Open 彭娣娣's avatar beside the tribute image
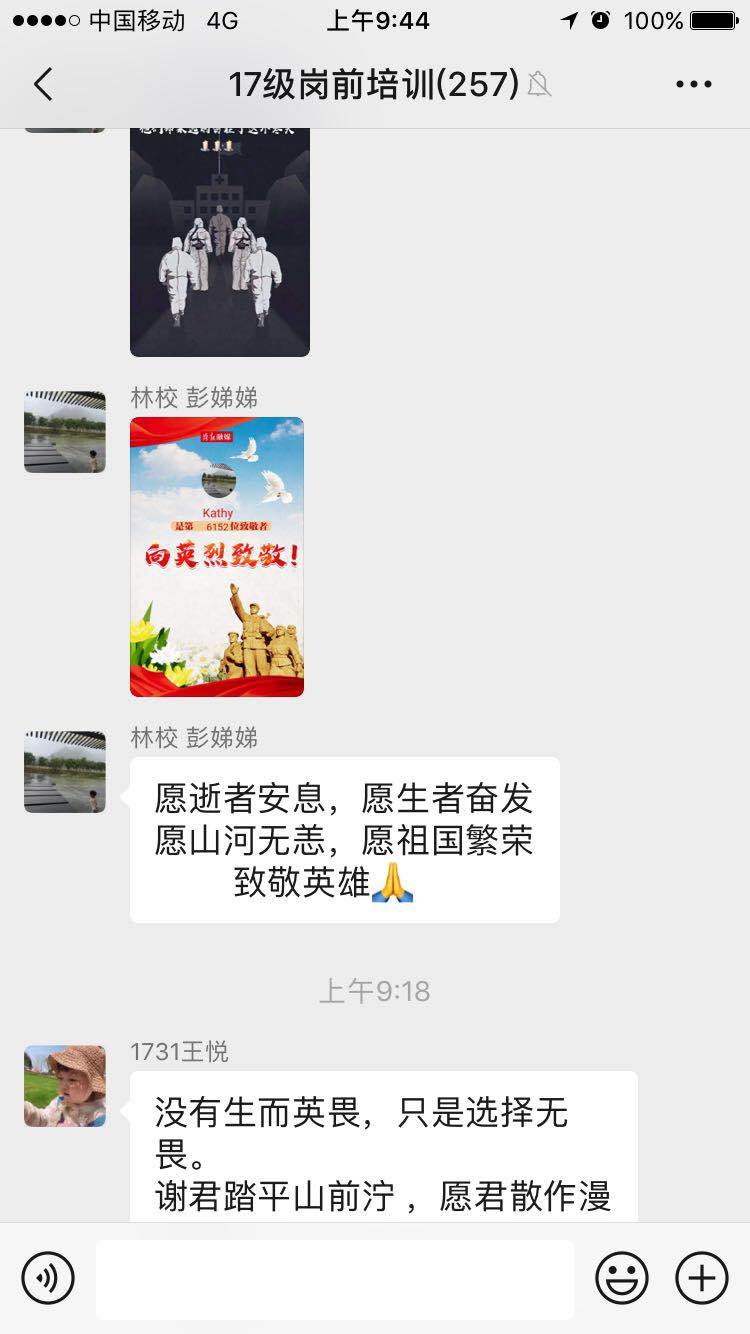The height and width of the screenshot is (1334, 750). pyautogui.click(x=65, y=432)
